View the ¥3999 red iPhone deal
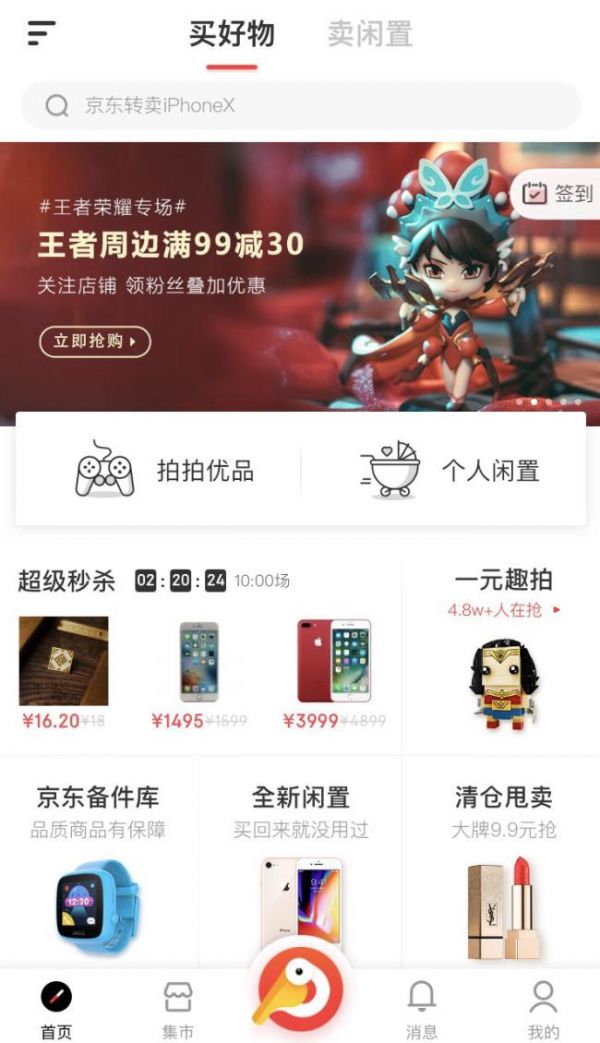The height and width of the screenshot is (1043, 600). point(333,670)
